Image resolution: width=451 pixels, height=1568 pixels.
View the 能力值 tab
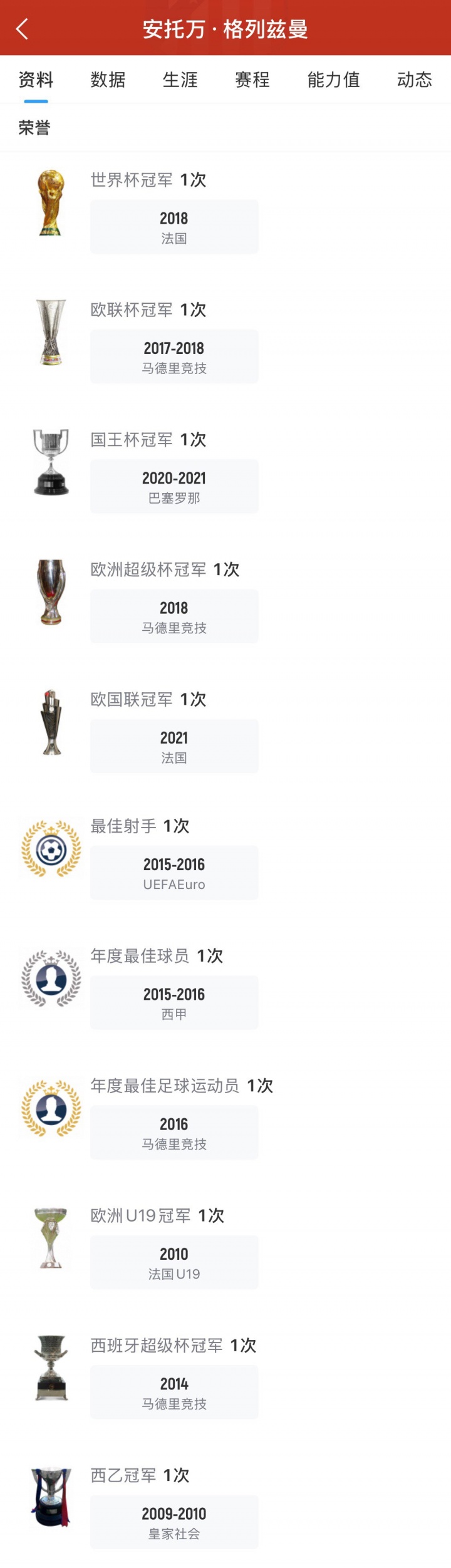pyautogui.click(x=333, y=80)
